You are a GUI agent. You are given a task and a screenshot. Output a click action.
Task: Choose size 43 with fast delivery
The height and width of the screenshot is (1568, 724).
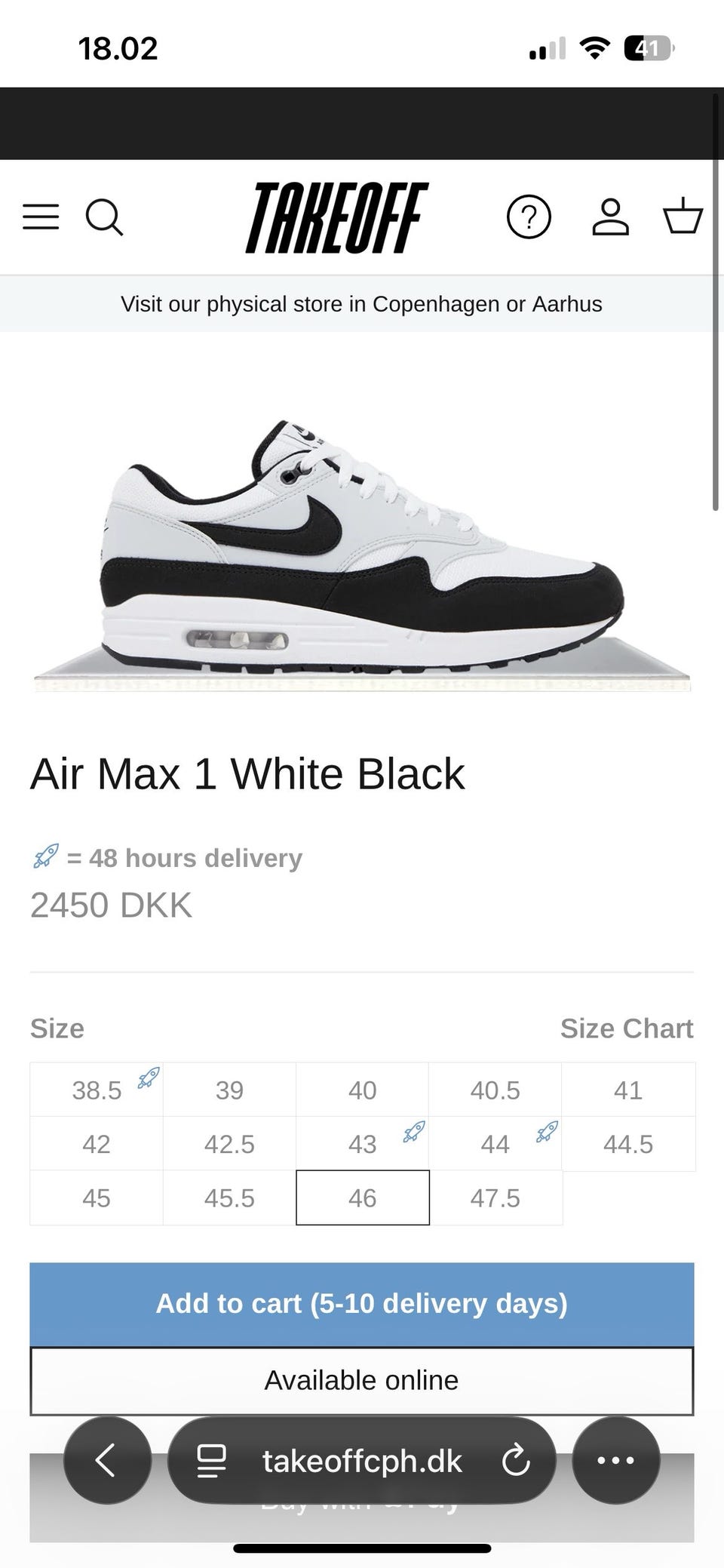(362, 1144)
